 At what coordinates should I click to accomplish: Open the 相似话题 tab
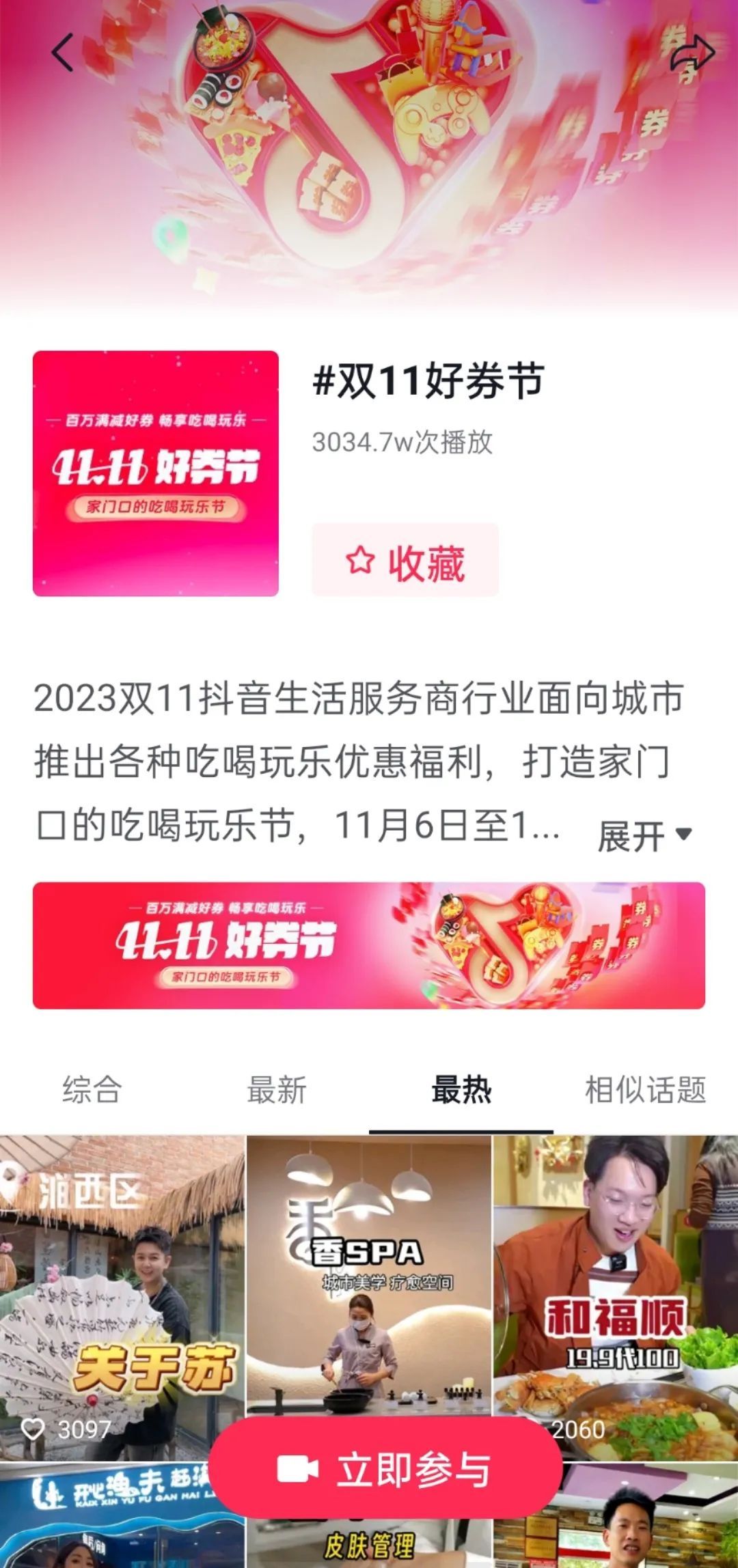[645, 1089]
